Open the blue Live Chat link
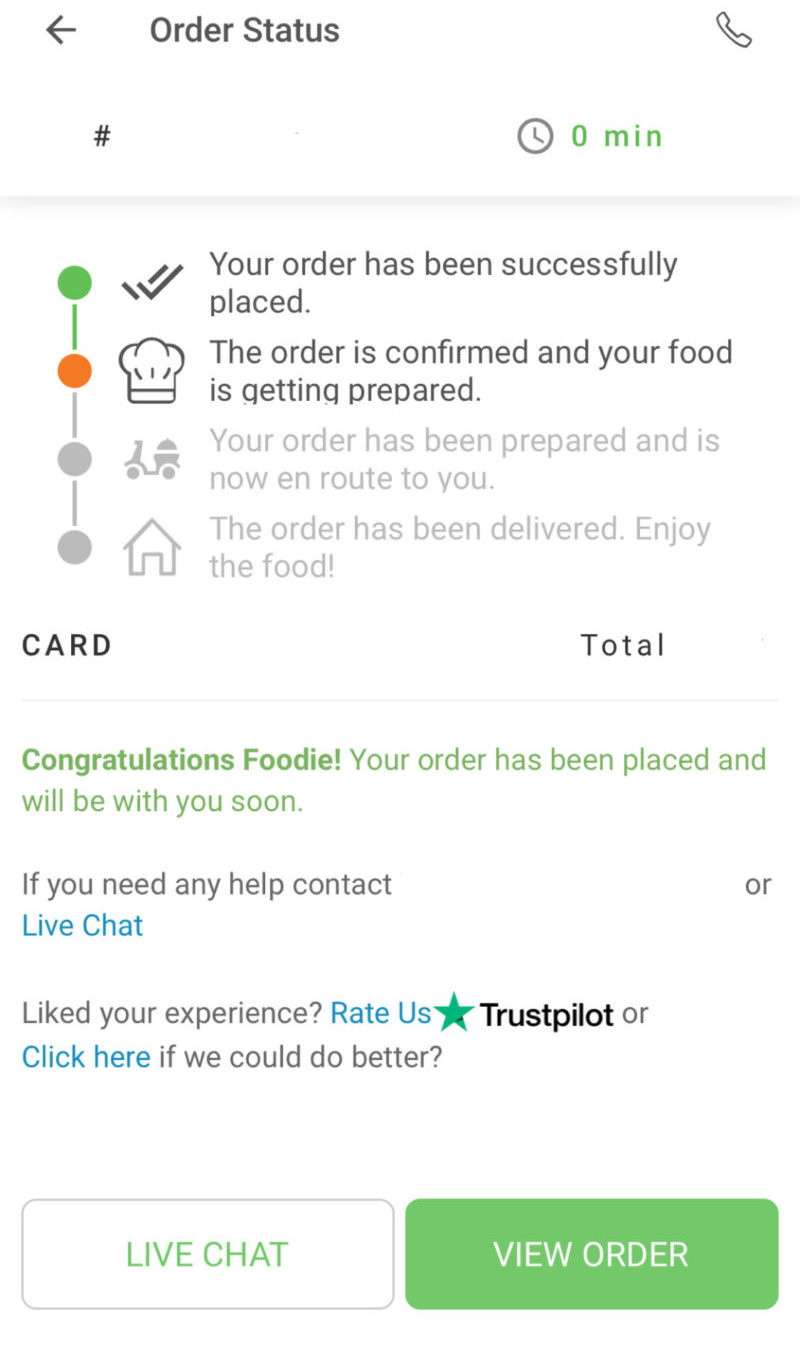The height and width of the screenshot is (1362, 800). click(83, 925)
